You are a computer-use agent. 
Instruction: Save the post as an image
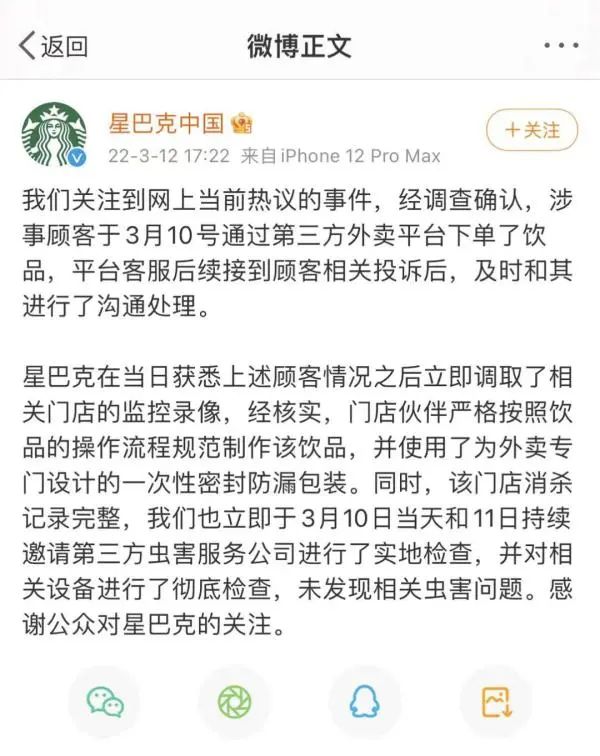coord(496,702)
